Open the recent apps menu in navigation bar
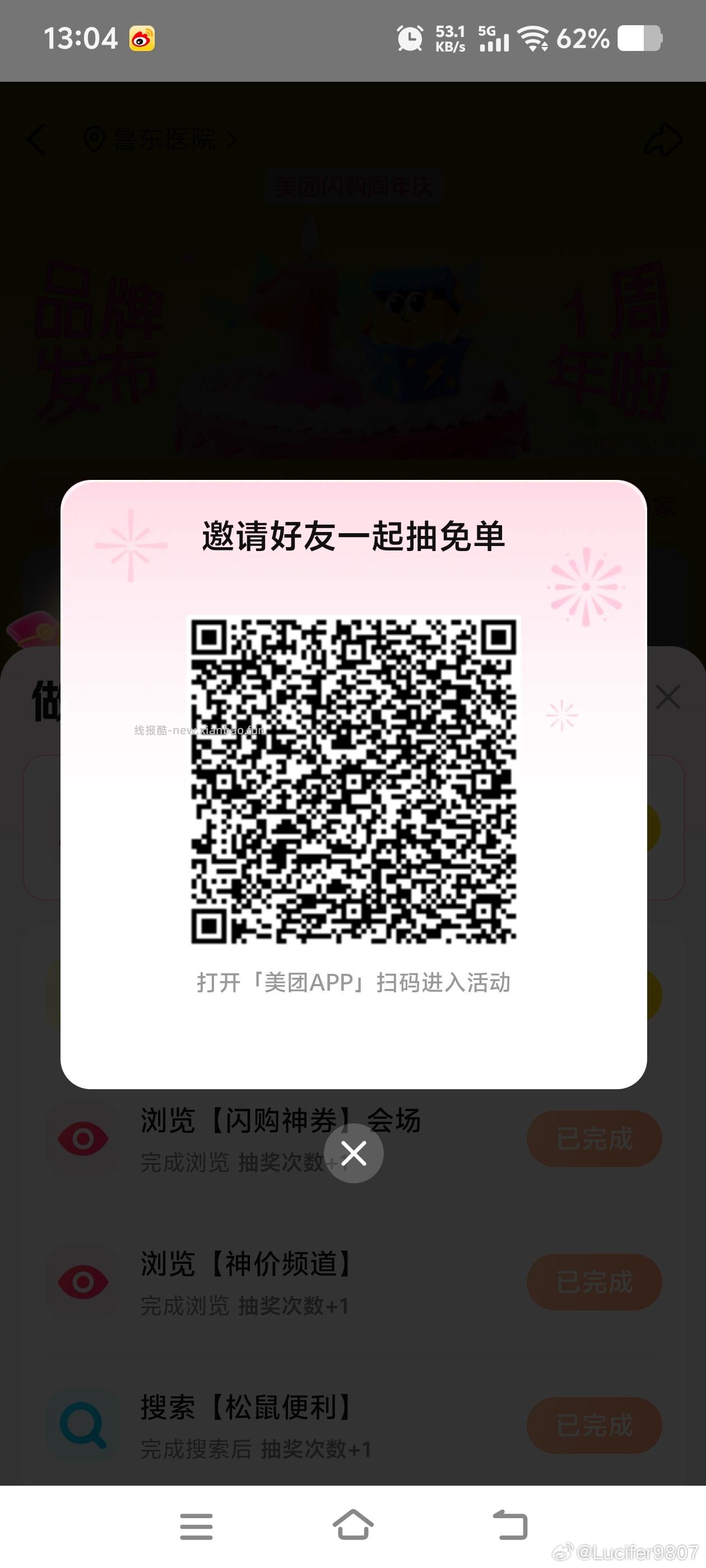706x1568 pixels. pos(196,1526)
